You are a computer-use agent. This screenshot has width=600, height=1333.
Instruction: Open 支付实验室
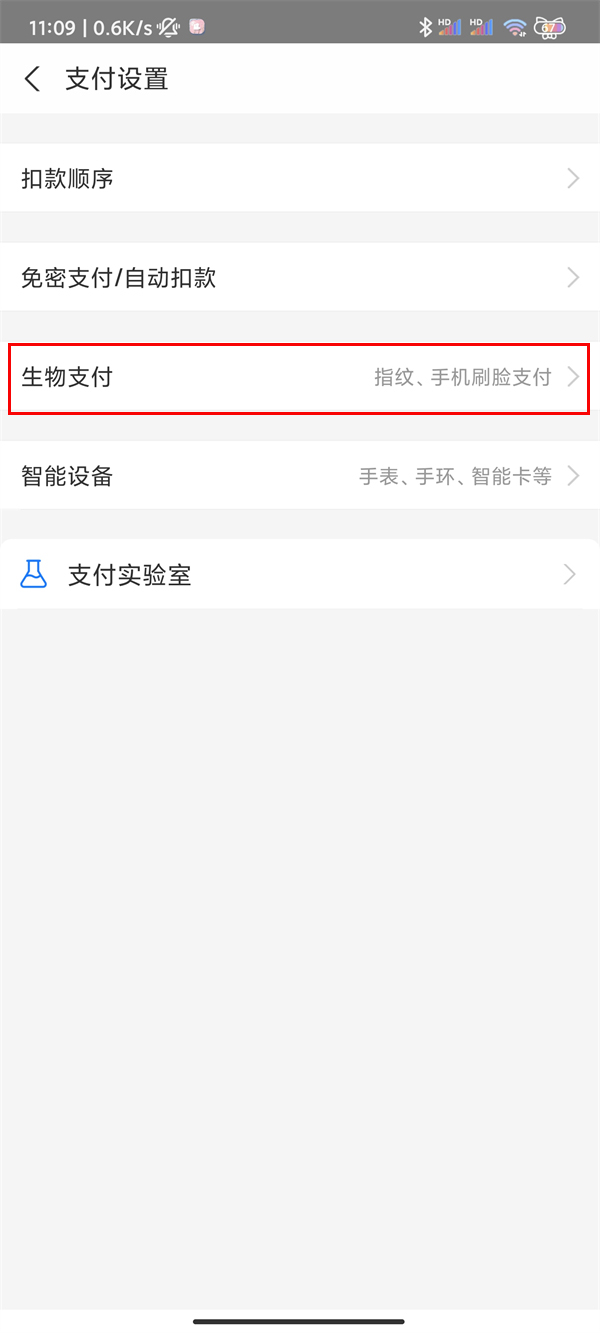300,575
